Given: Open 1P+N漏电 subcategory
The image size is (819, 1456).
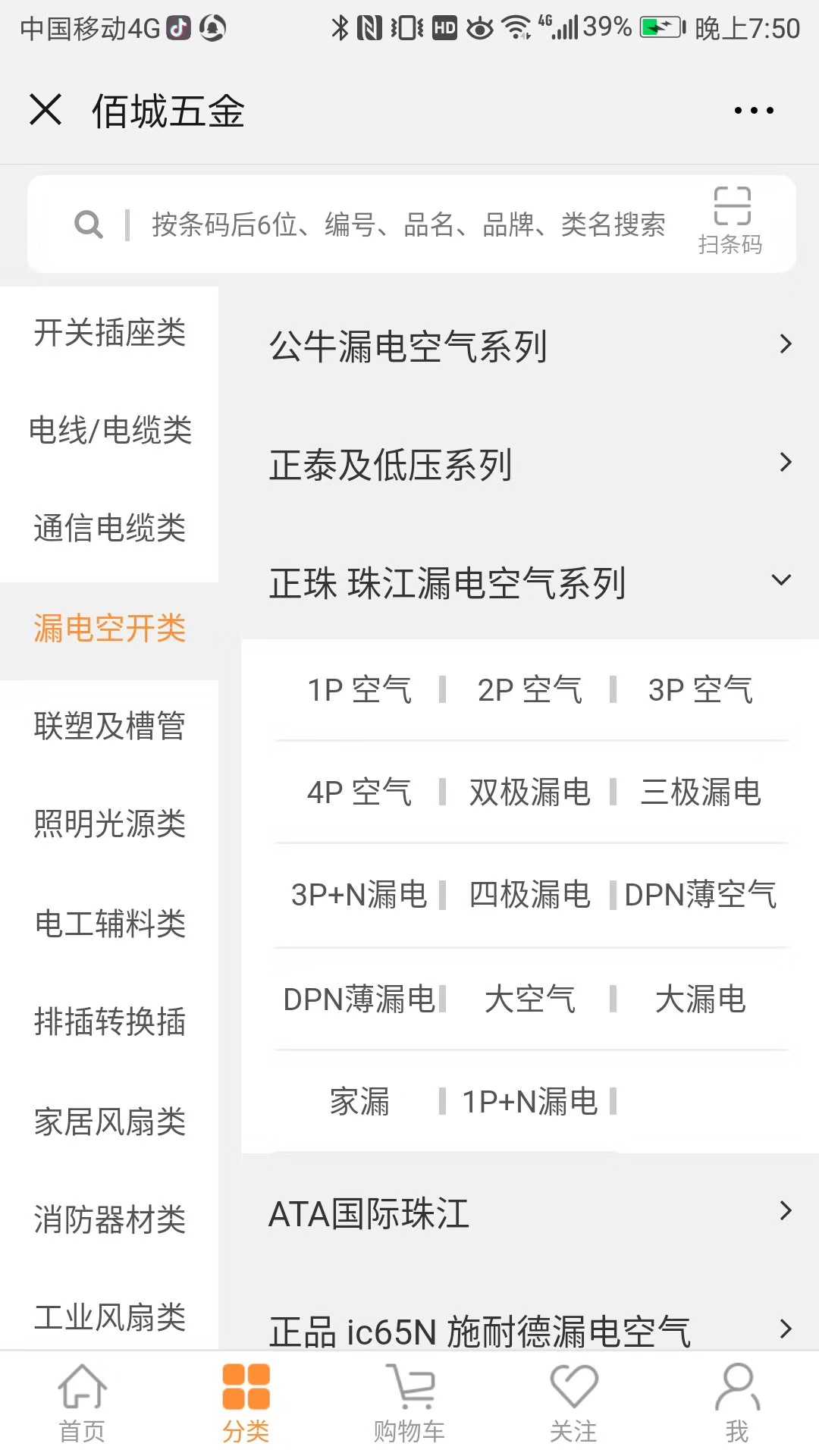Looking at the screenshot, I should [x=529, y=1101].
